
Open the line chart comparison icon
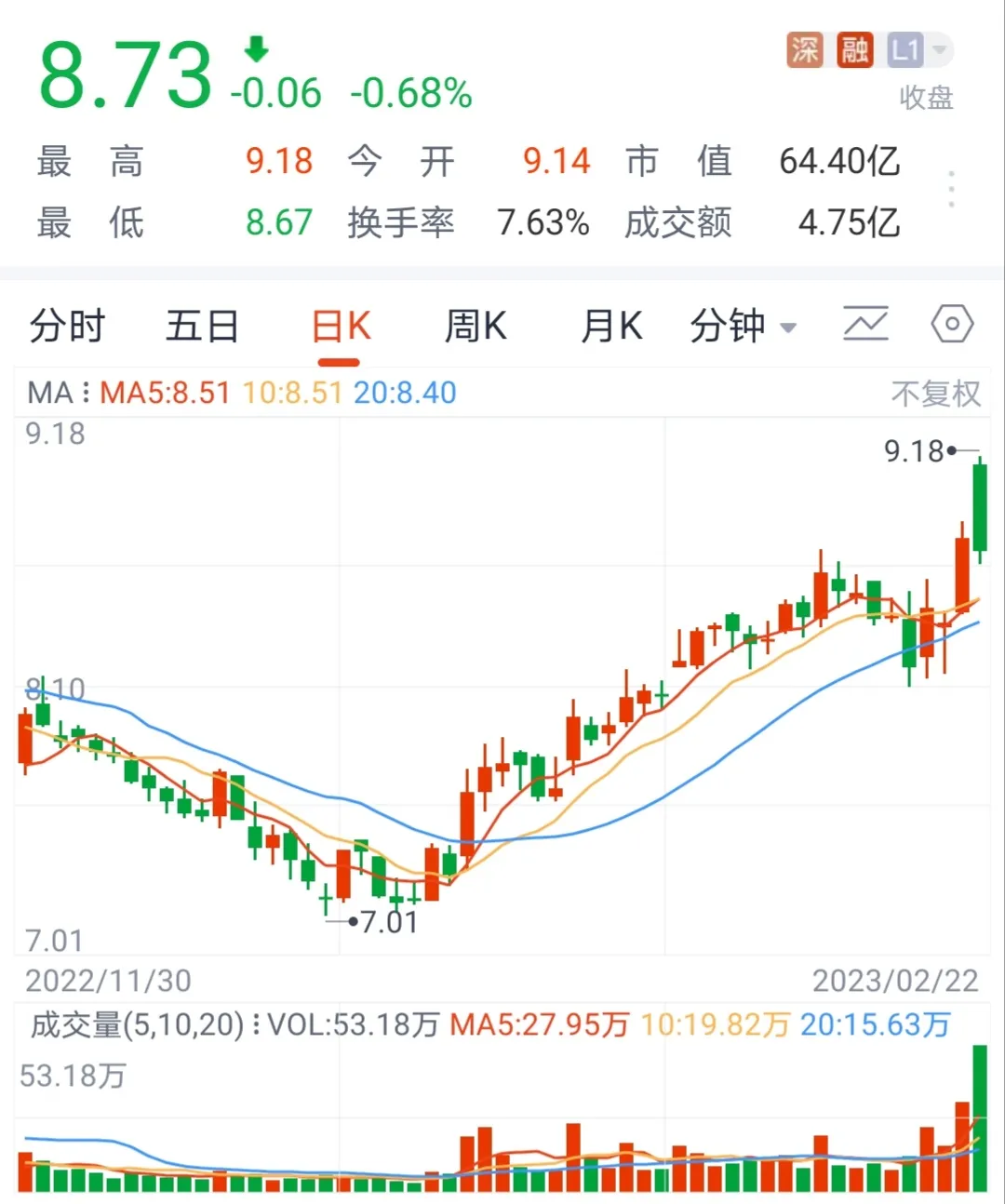[865, 325]
